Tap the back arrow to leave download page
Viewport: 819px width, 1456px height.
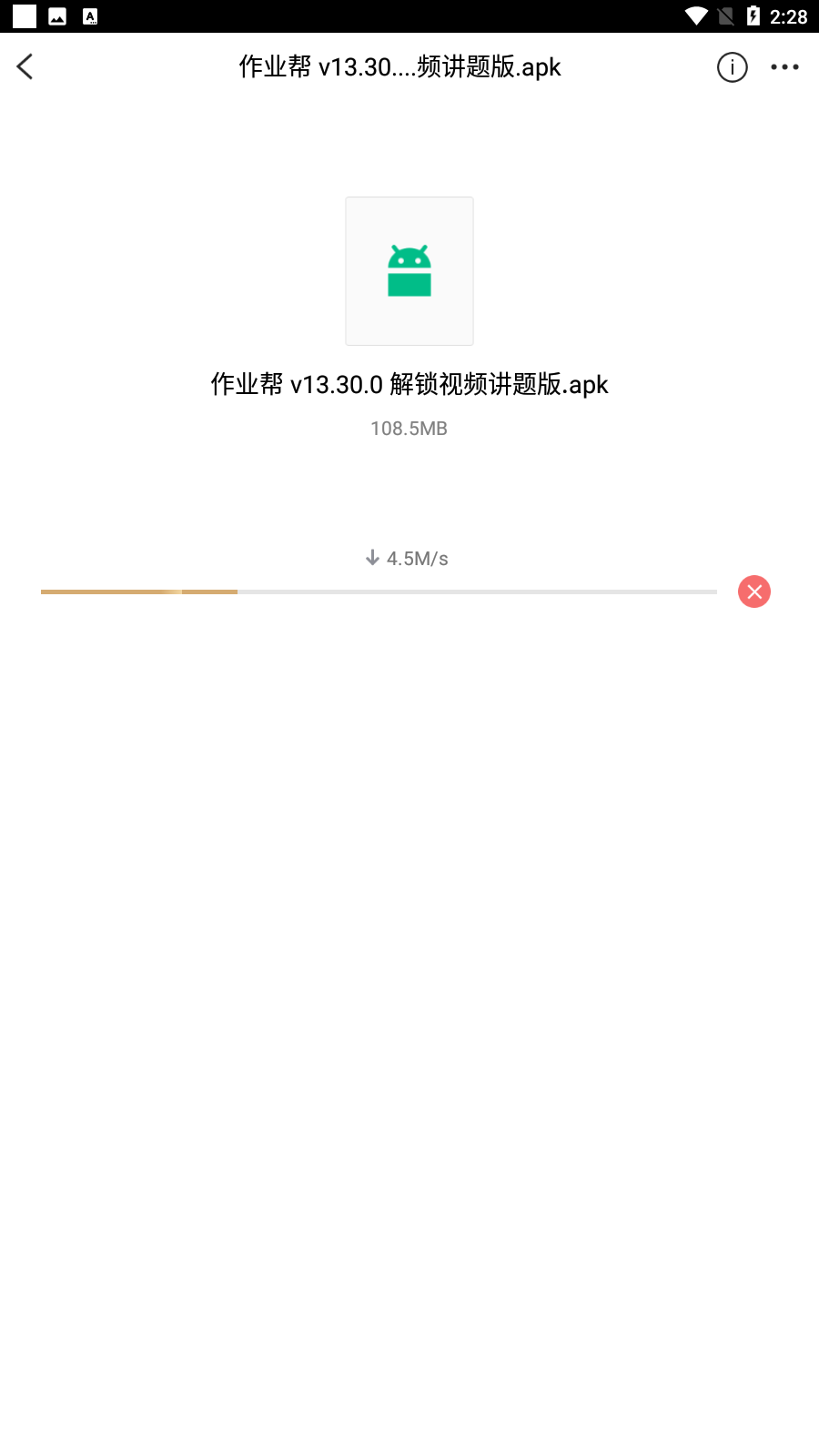pos(25,66)
